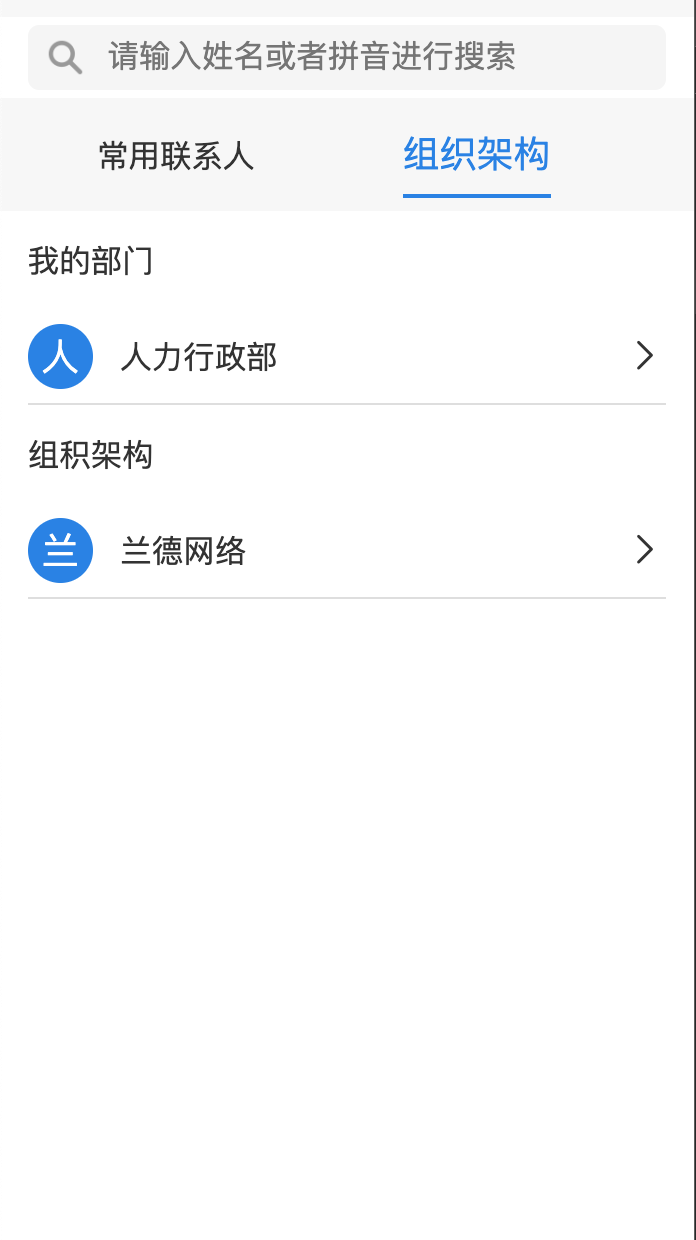Open the 人力行政部 department
696x1240 pixels.
(346, 356)
